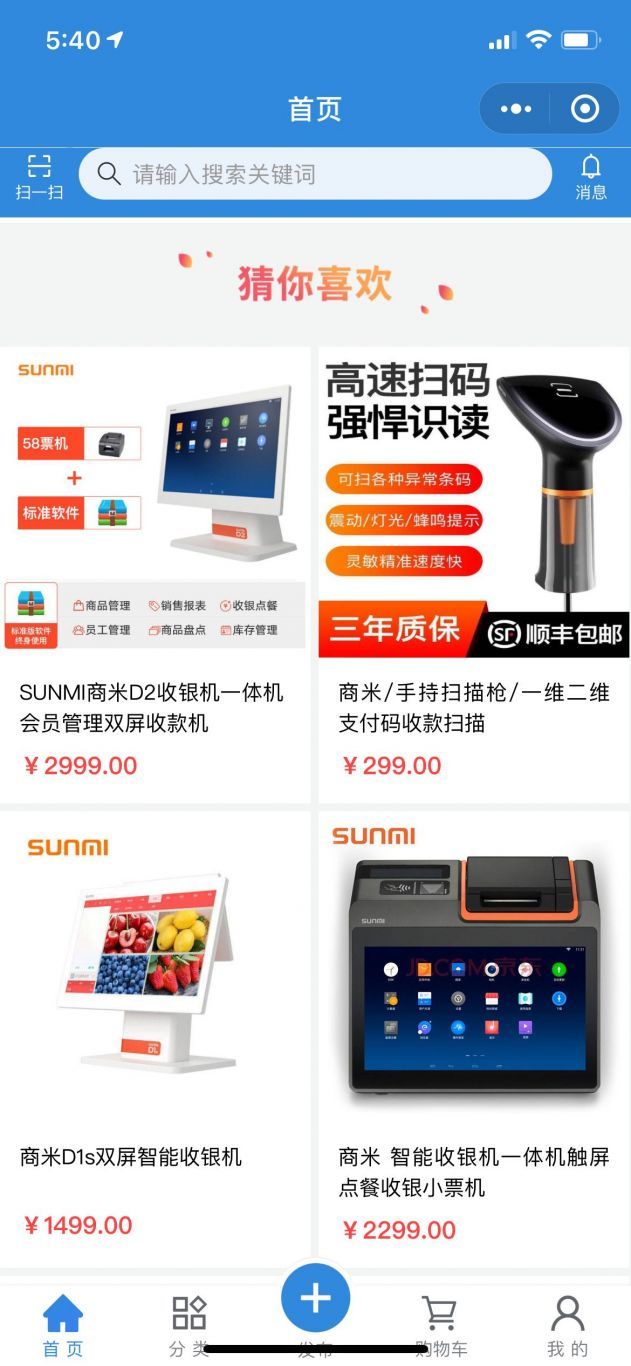Open the 购物车 shopping cart tab
Screen dimensions: 631x1366
[441, 1326]
